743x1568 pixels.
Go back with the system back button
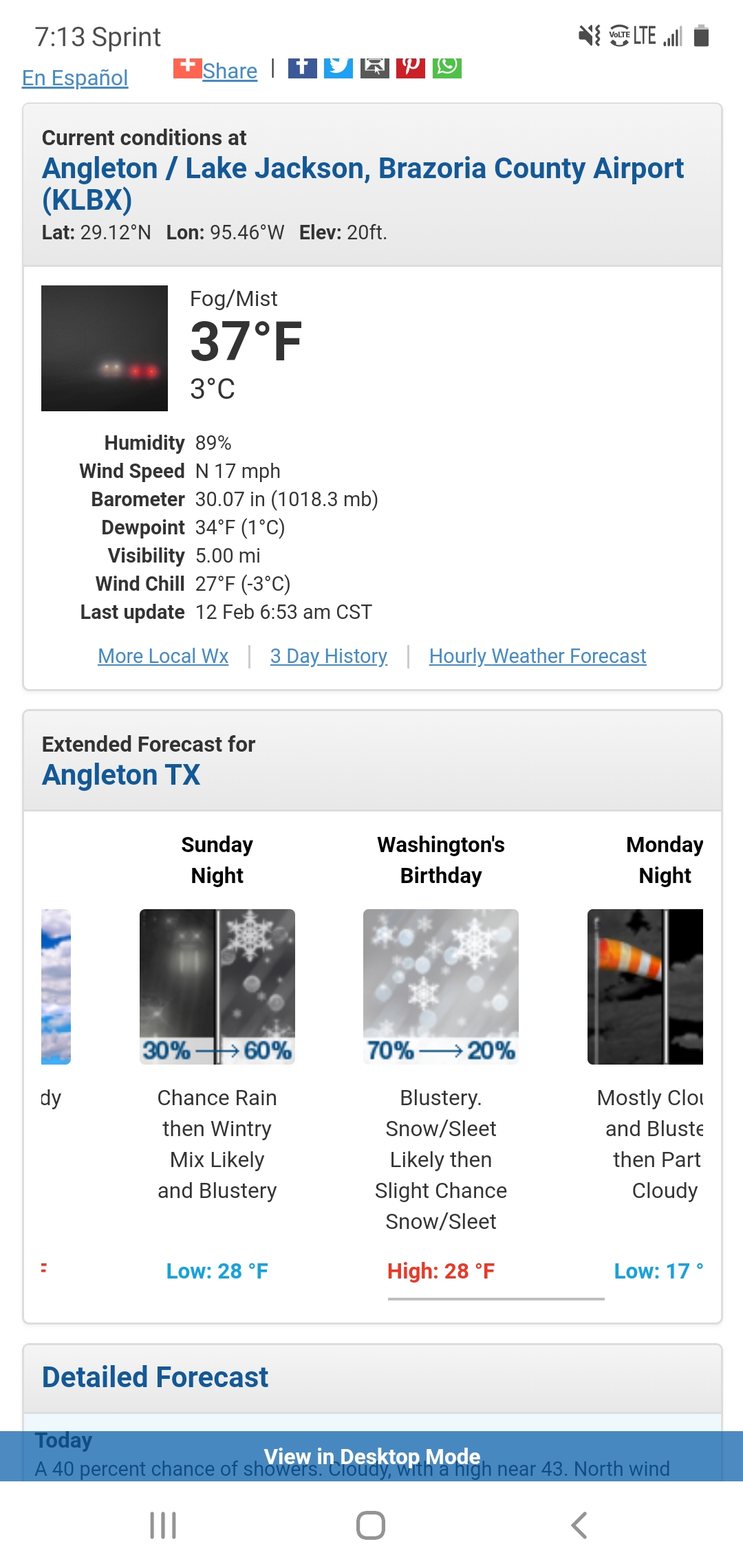click(x=579, y=1525)
